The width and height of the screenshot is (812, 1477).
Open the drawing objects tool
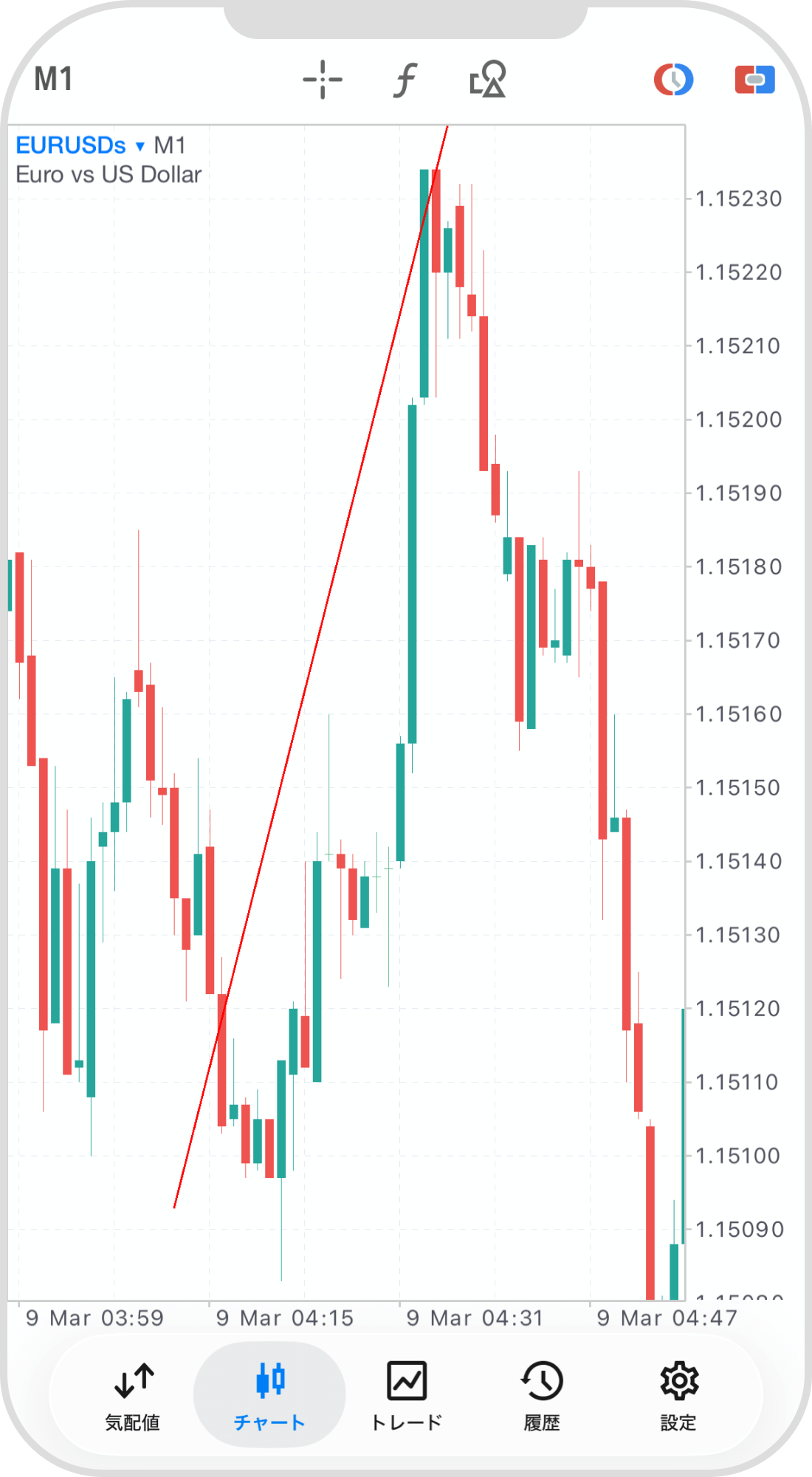pyautogui.click(x=488, y=80)
